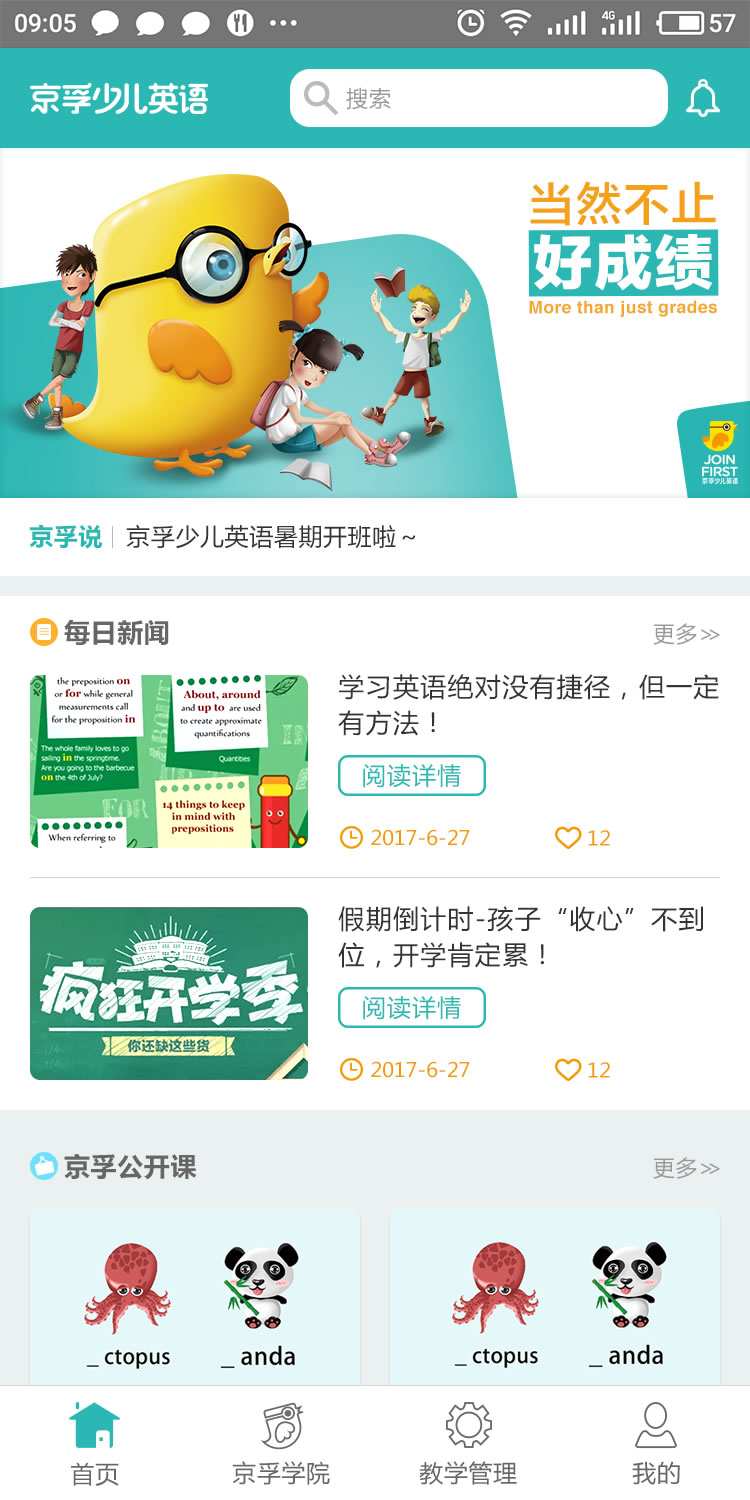Open the 疯狂开学季 article thumbnail

click(x=169, y=993)
